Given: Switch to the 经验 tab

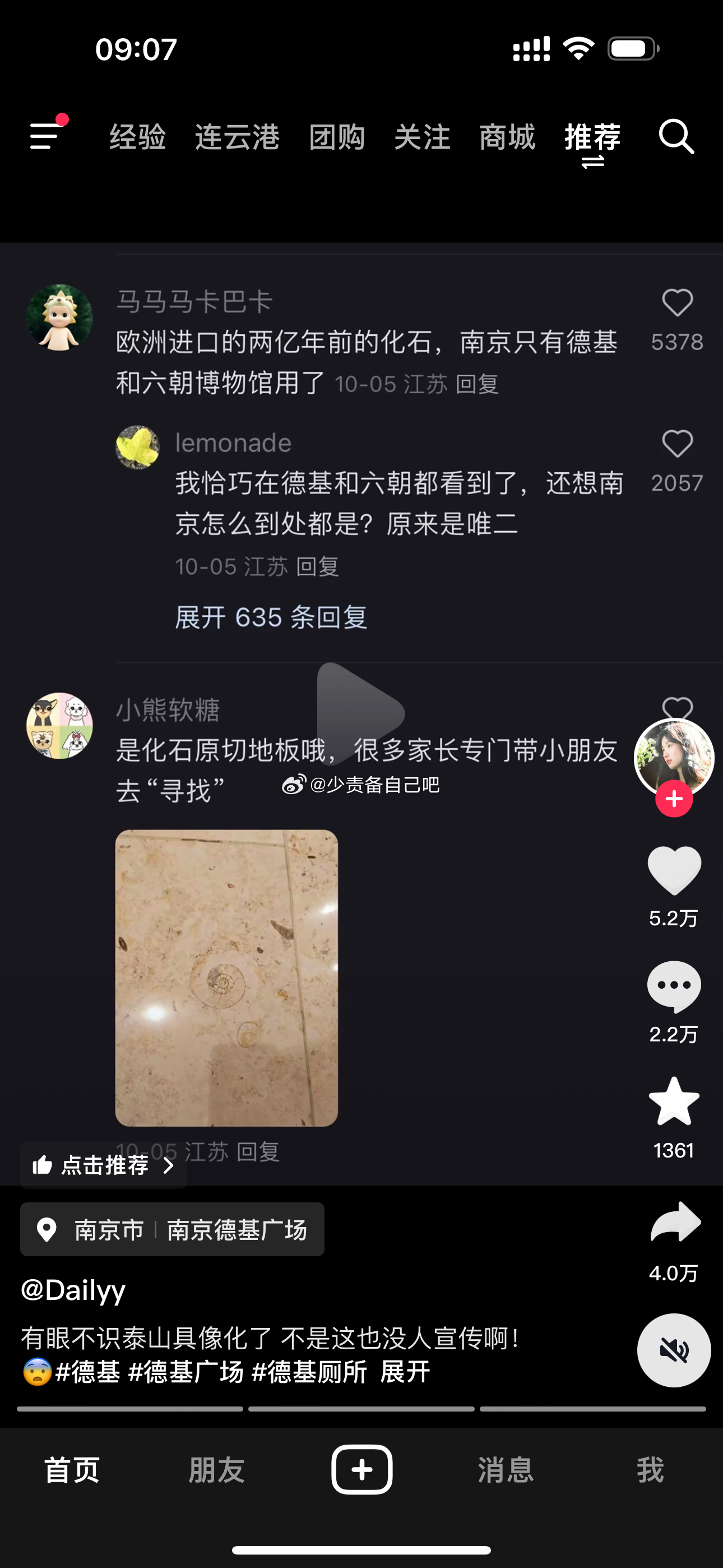Looking at the screenshot, I should tap(137, 136).
